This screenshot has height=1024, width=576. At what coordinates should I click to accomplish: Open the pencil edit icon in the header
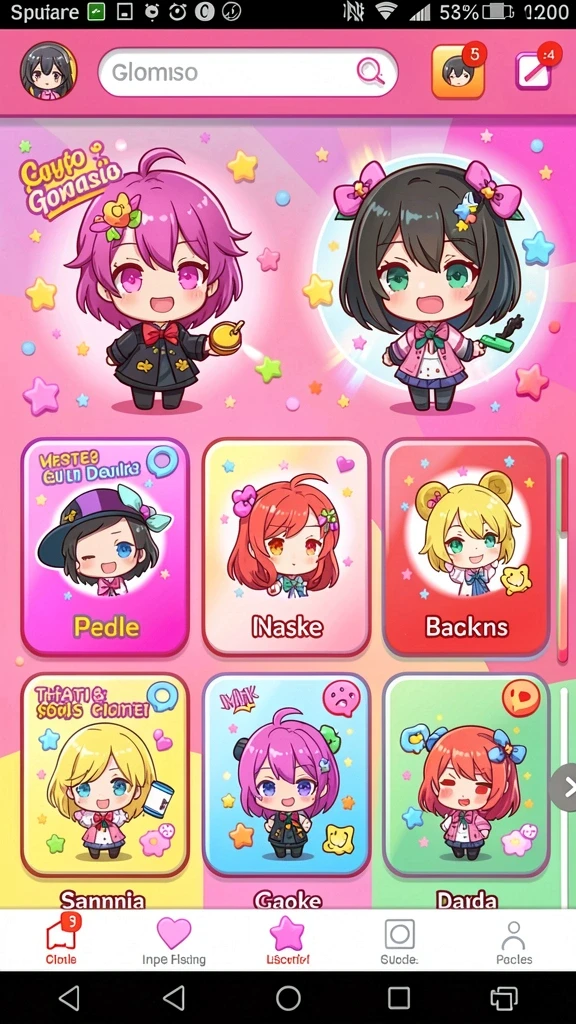tap(533, 71)
